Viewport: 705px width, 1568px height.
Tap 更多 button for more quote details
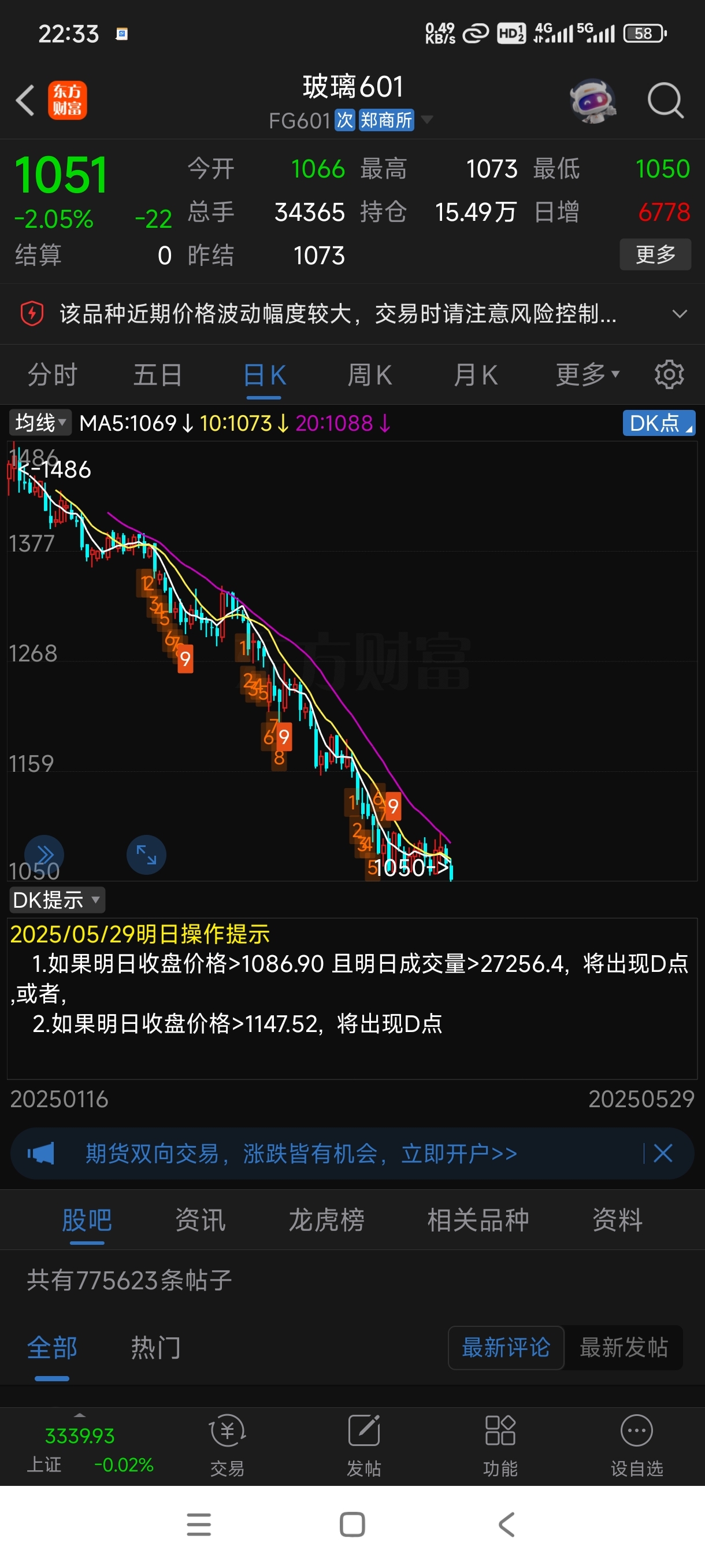655,254
